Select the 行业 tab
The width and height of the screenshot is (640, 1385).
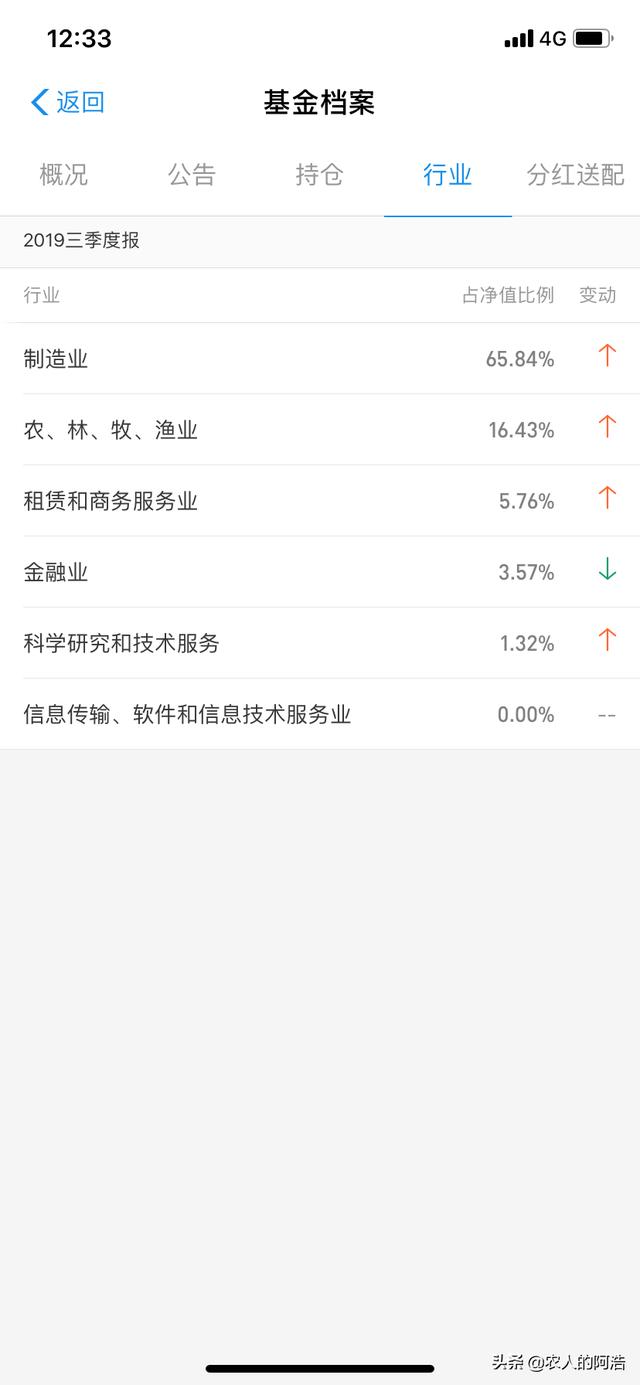point(447,175)
